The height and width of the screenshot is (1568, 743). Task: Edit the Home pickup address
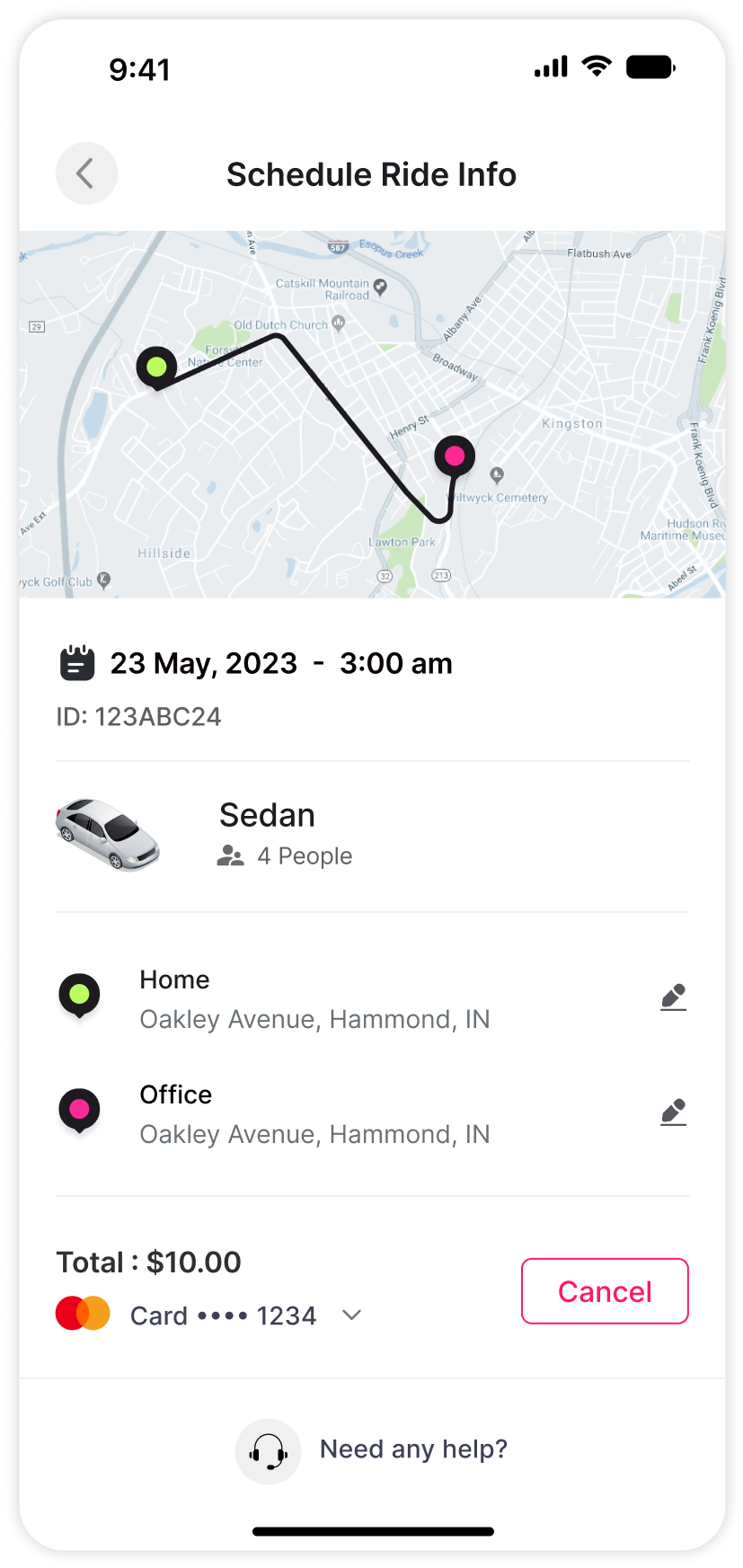(673, 997)
